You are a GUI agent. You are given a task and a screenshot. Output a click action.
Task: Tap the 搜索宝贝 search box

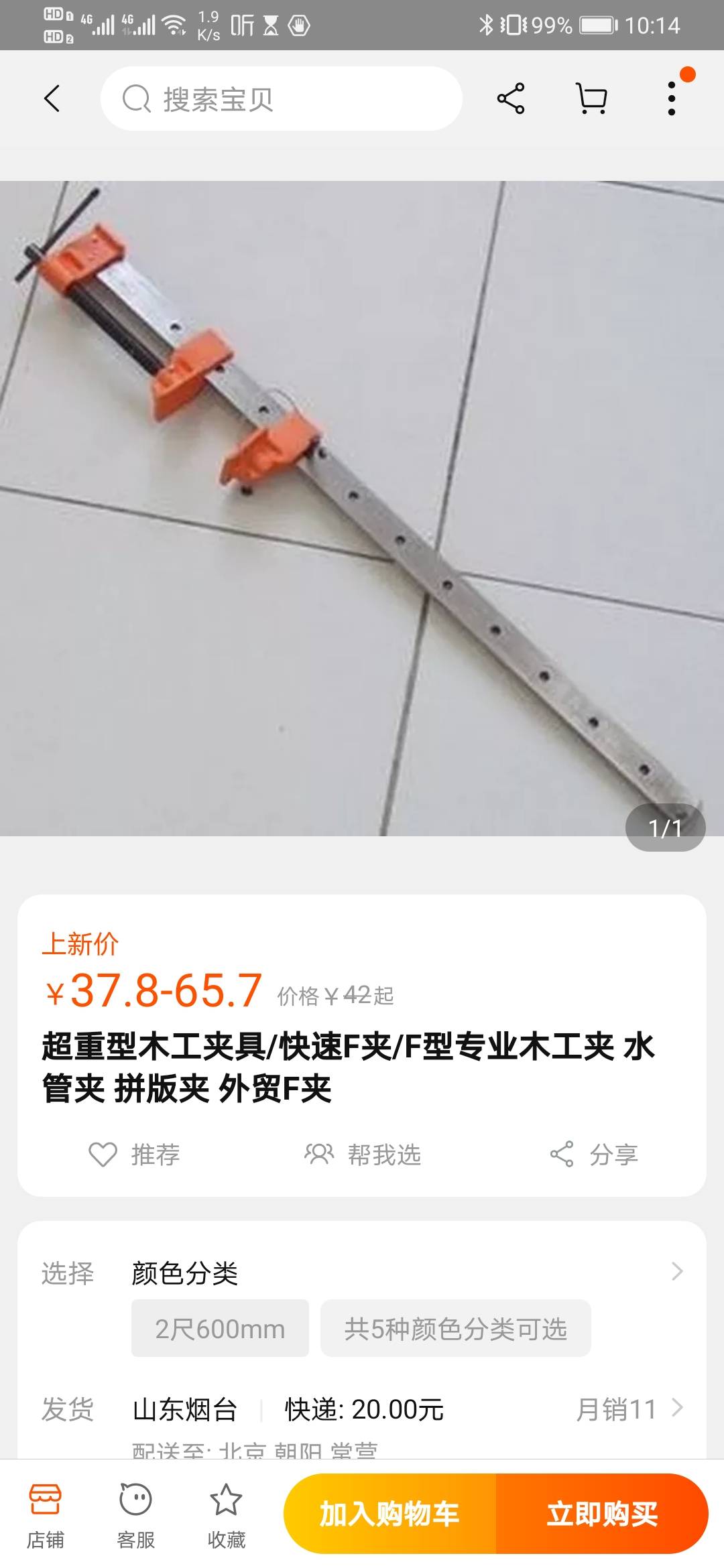pyautogui.click(x=282, y=99)
